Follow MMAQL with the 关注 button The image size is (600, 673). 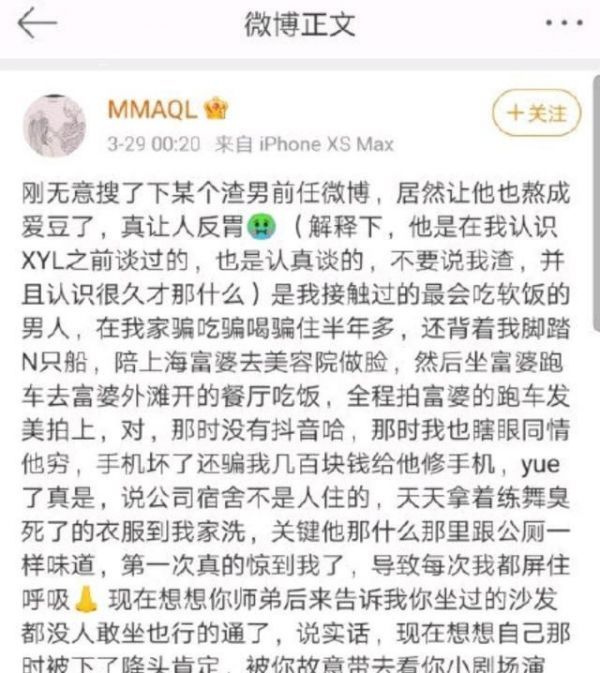tap(536, 113)
